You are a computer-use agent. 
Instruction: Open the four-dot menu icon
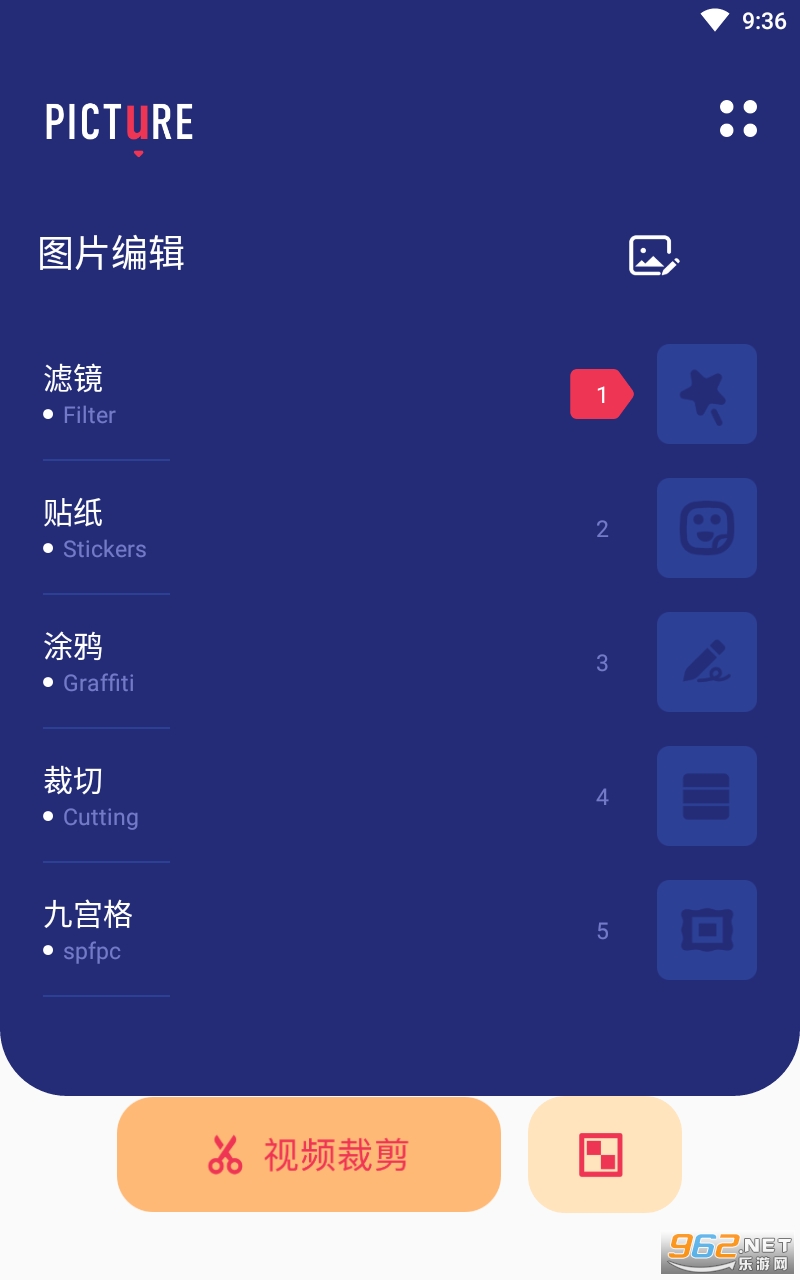coord(738,119)
